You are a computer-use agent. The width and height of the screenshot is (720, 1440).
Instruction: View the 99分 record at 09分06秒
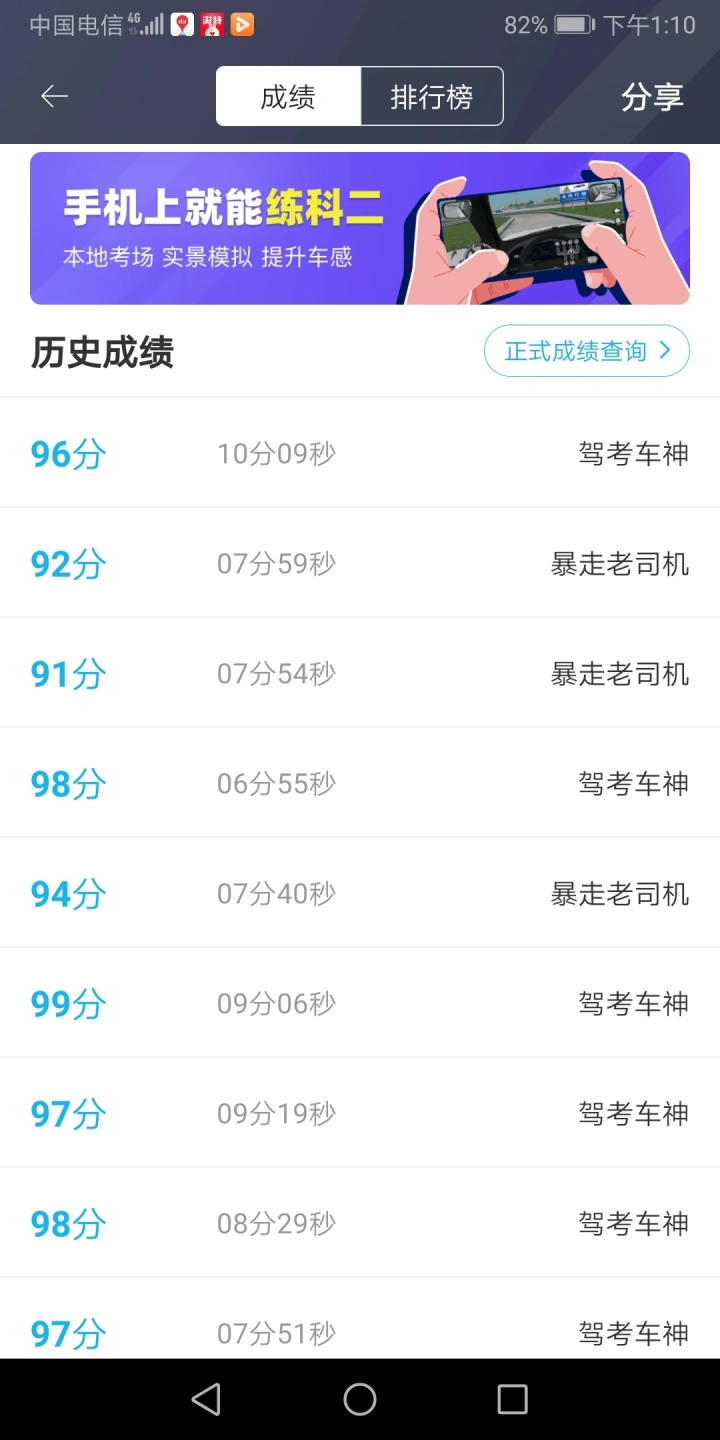tap(360, 1004)
